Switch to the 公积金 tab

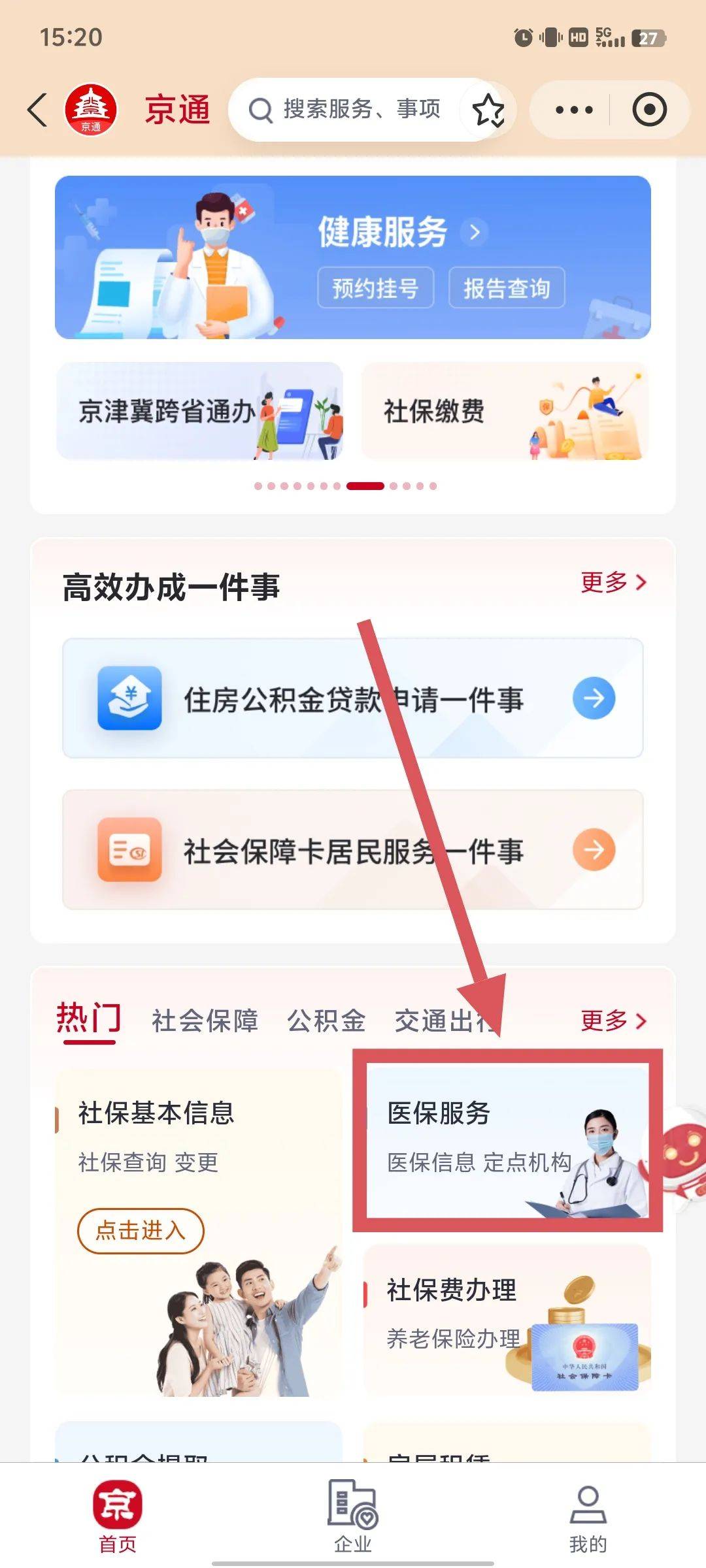(326, 1021)
